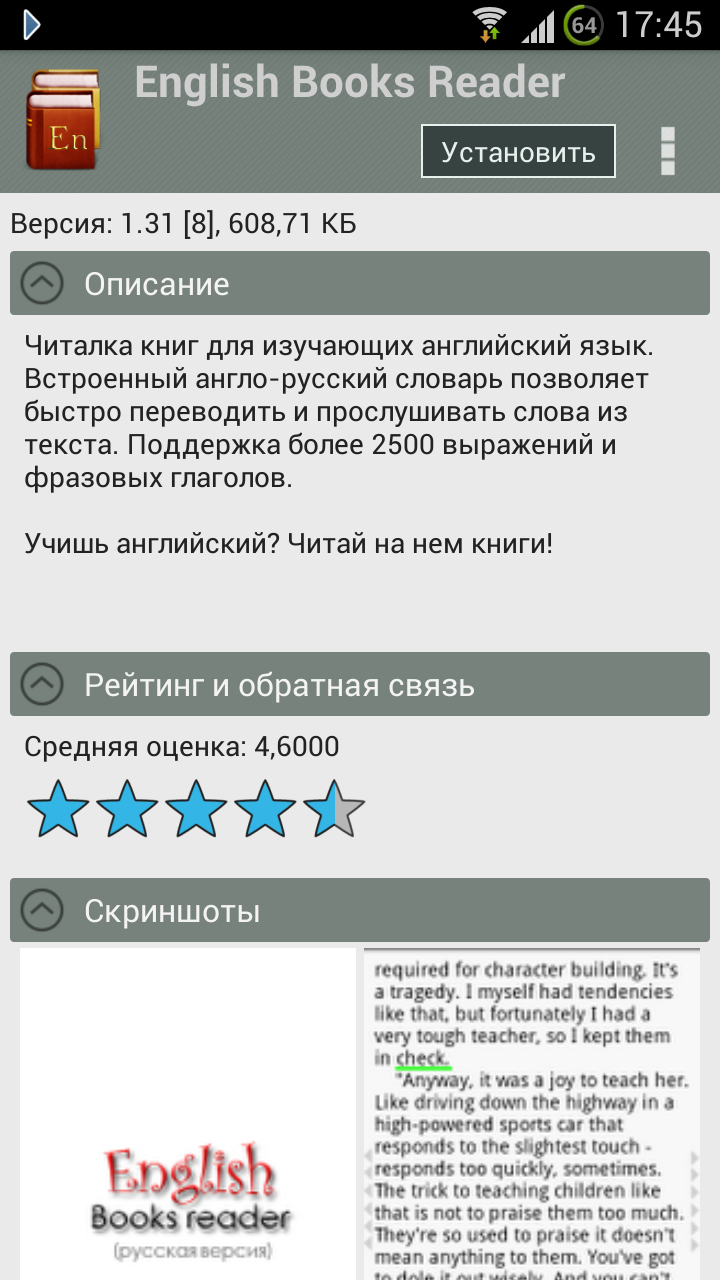Image resolution: width=720 pixels, height=1280 pixels.
Task: Collapse the Рейтинг и обратная связь section
Action: [x=360, y=685]
